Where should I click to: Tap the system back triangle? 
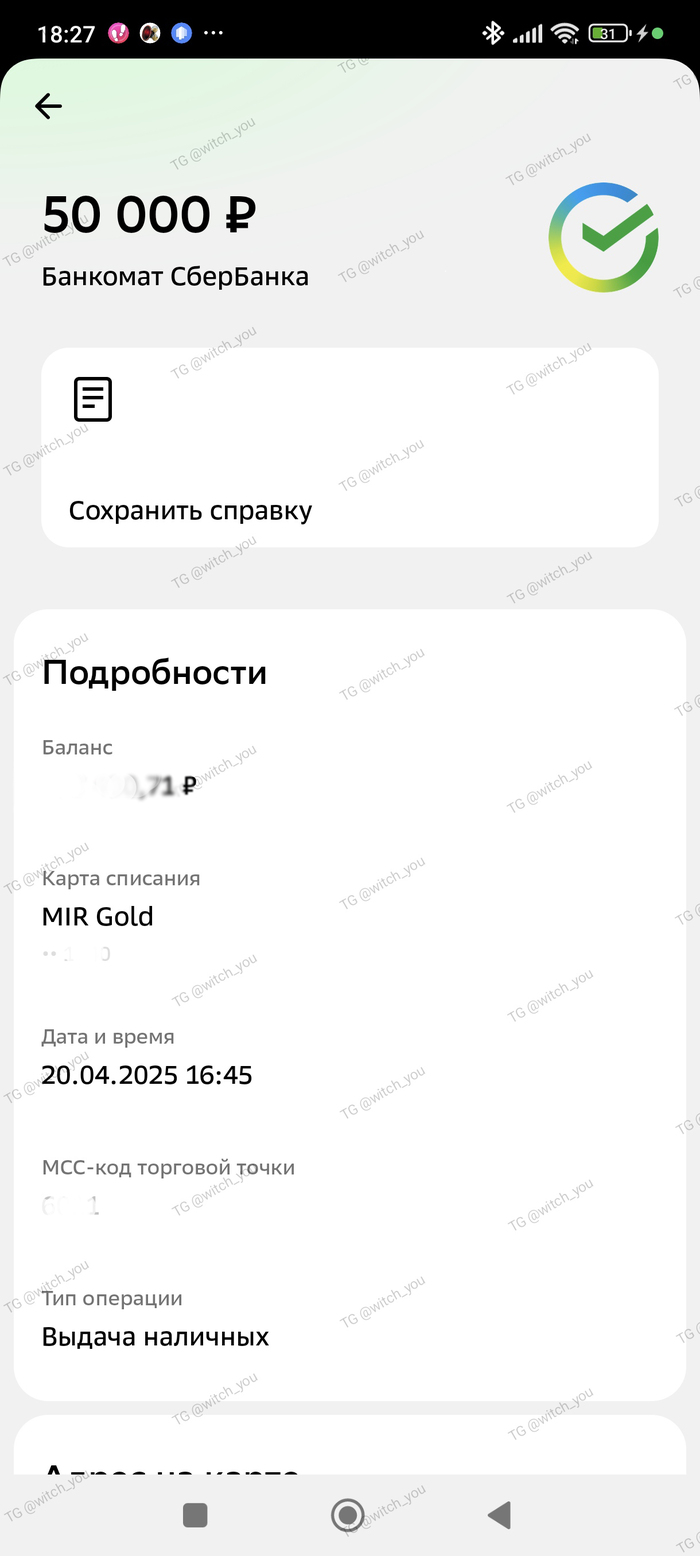click(x=500, y=1515)
